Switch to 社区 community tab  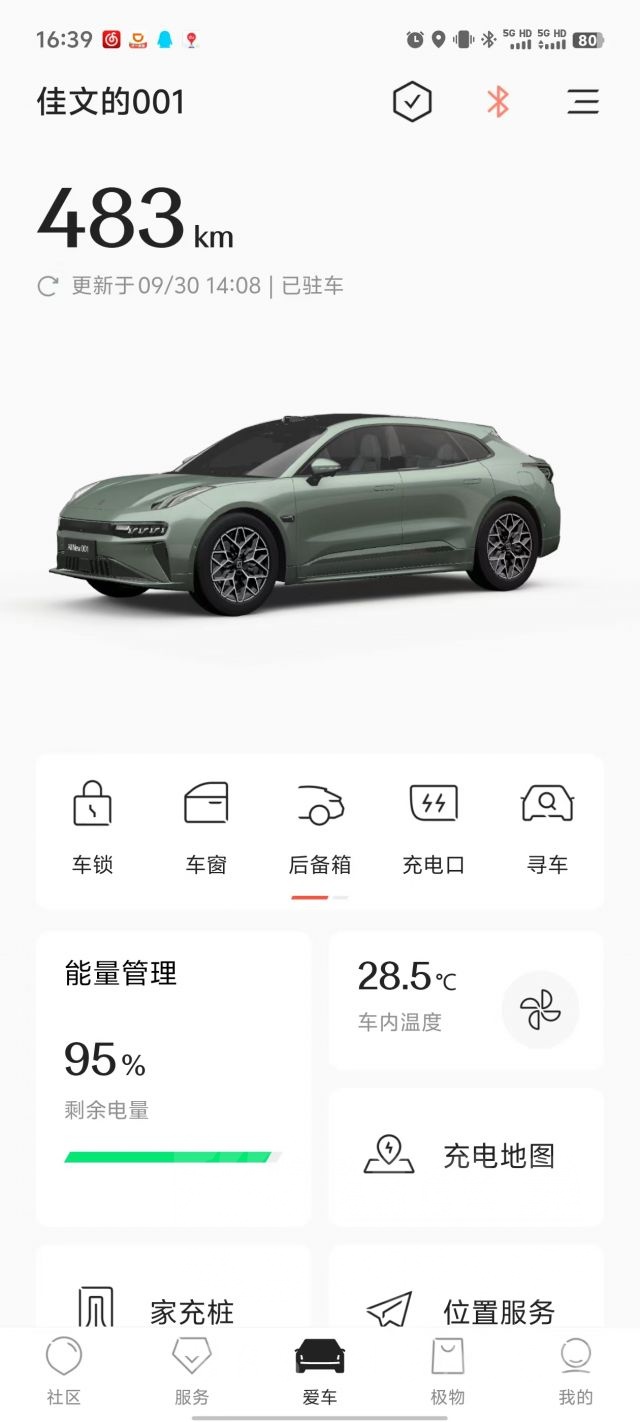[x=64, y=1372]
